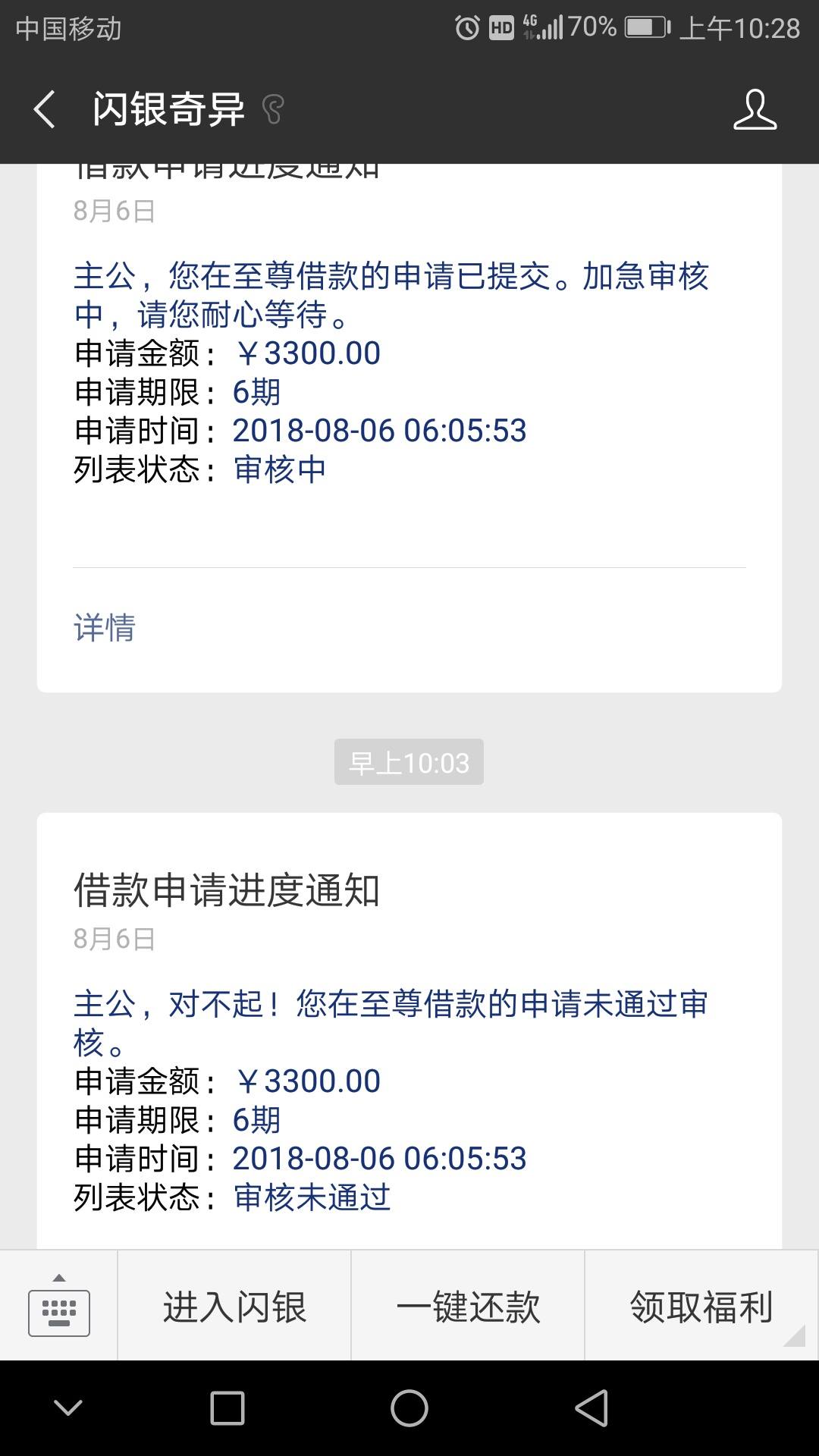
Task: Open the 进入闪银 menu
Action: [x=234, y=1306]
